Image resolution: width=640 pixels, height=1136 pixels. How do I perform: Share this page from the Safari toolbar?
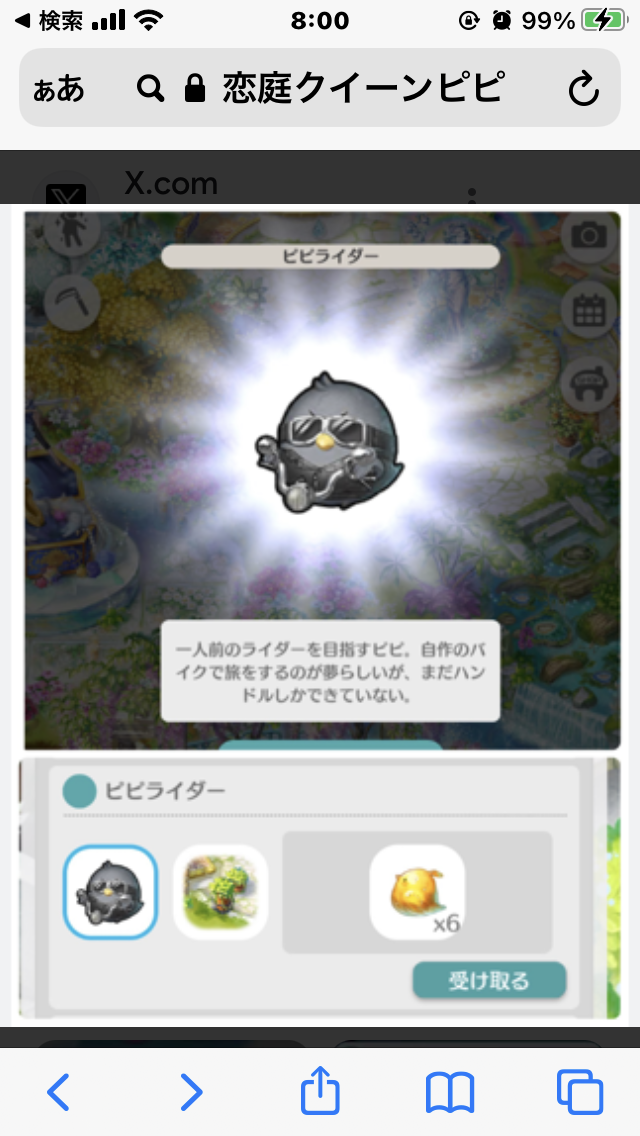coord(320,1089)
